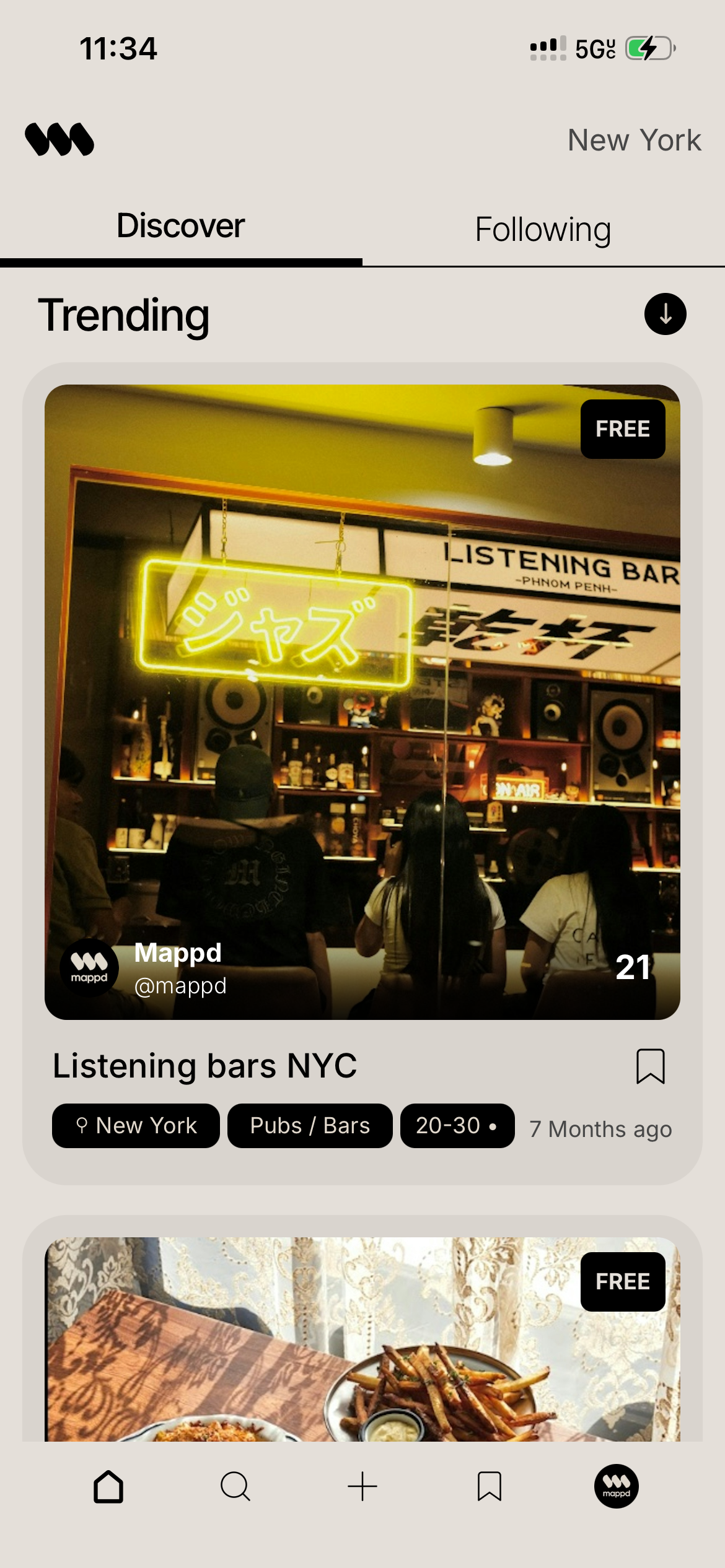Open the Mappd profile tab

point(616,1486)
